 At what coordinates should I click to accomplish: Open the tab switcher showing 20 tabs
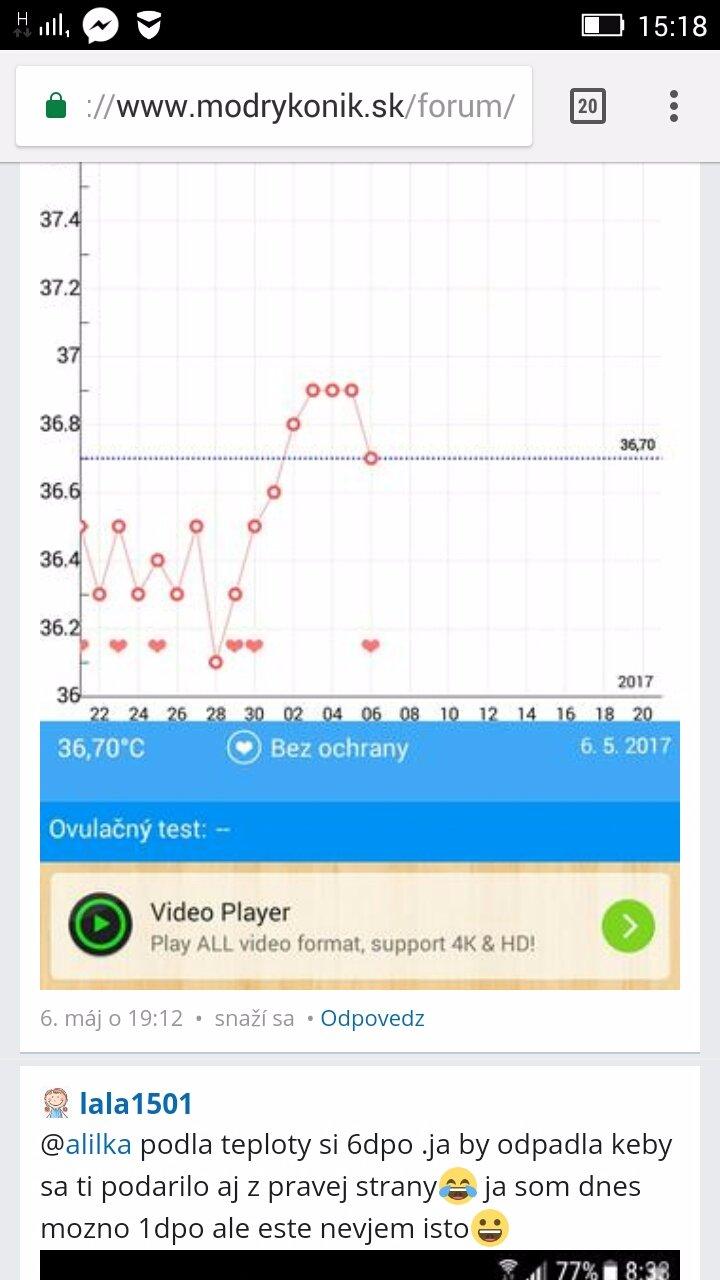(588, 106)
